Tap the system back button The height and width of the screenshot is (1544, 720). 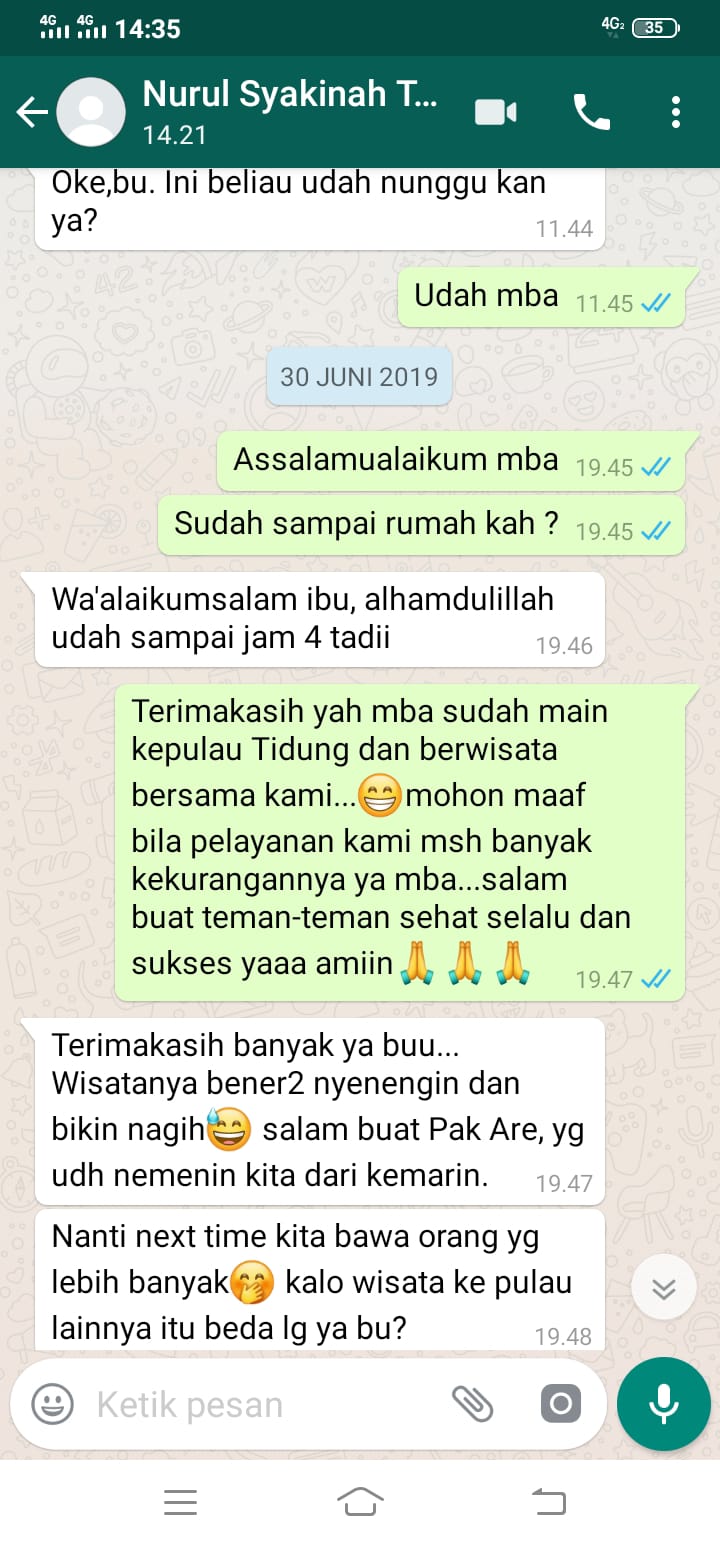coord(547,1502)
